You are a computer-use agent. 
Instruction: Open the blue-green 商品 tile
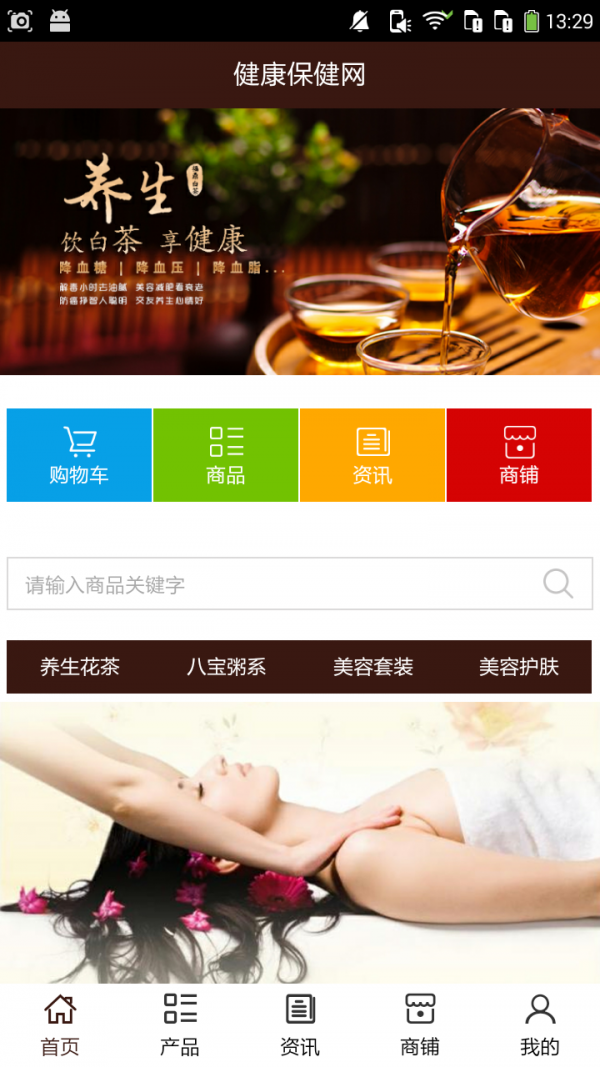click(226, 455)
